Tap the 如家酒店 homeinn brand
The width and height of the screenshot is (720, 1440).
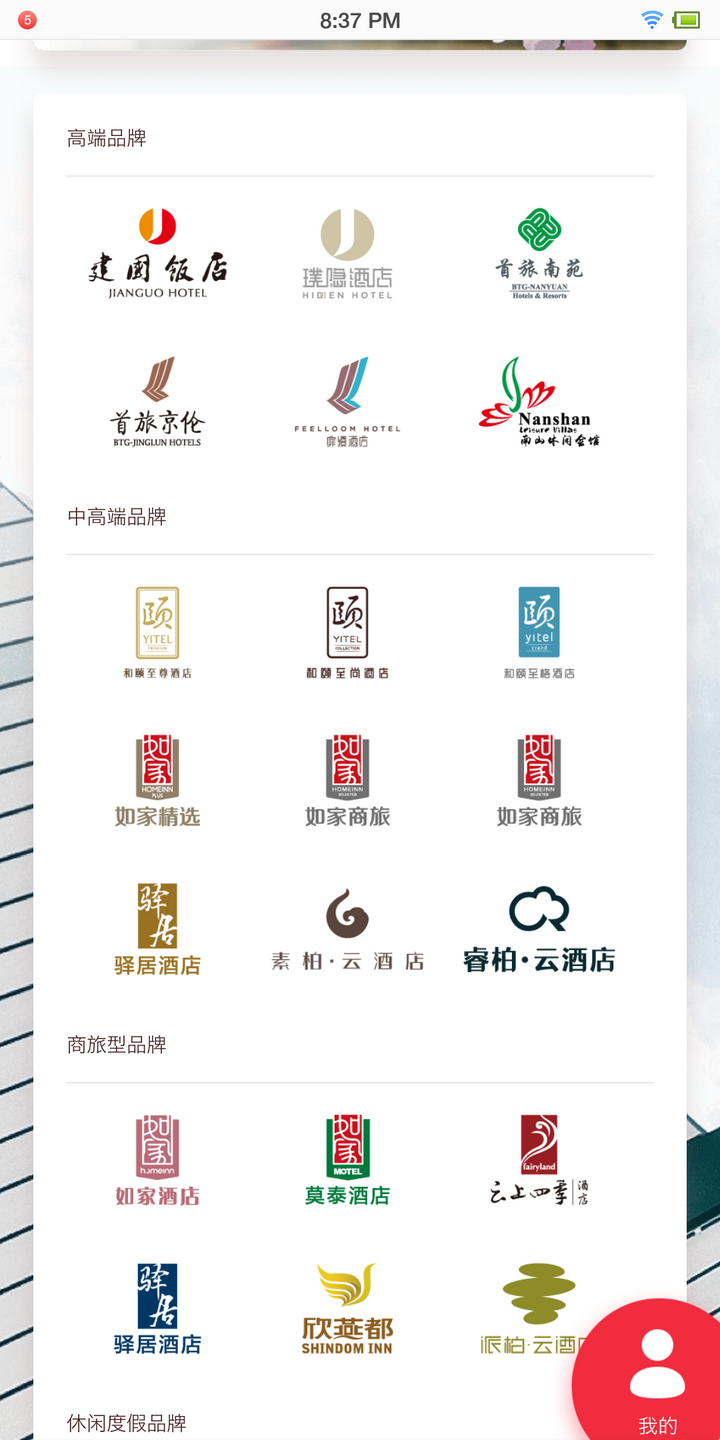157,1161
